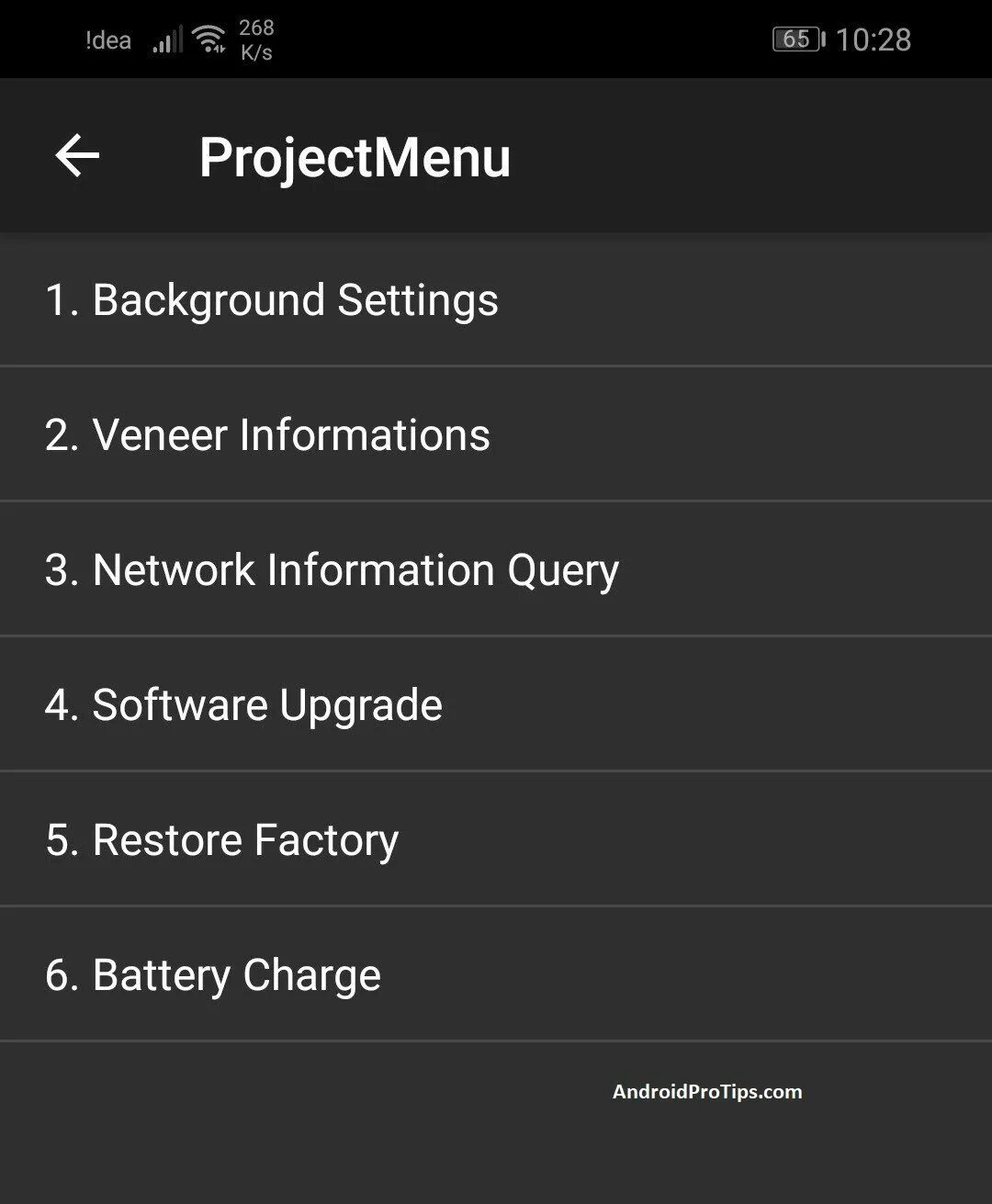Image resolution: width=992 pixels, height=1204 pixels.
Task: Open the Battery Charge entry
Action: coord(212,974)
